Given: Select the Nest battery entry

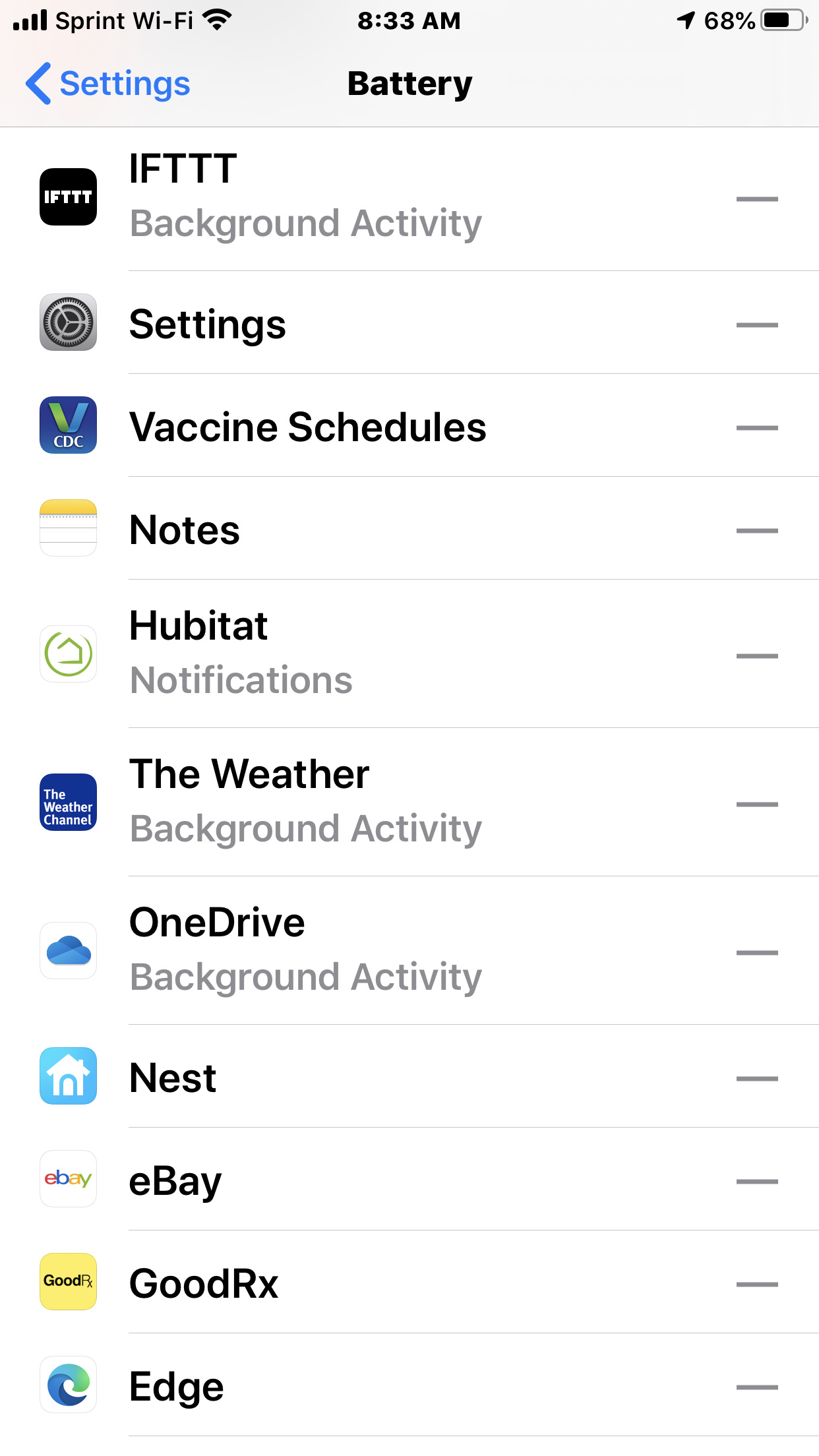Looking at the screenshot, I should pyautogui.click(x=409, y=1077).
